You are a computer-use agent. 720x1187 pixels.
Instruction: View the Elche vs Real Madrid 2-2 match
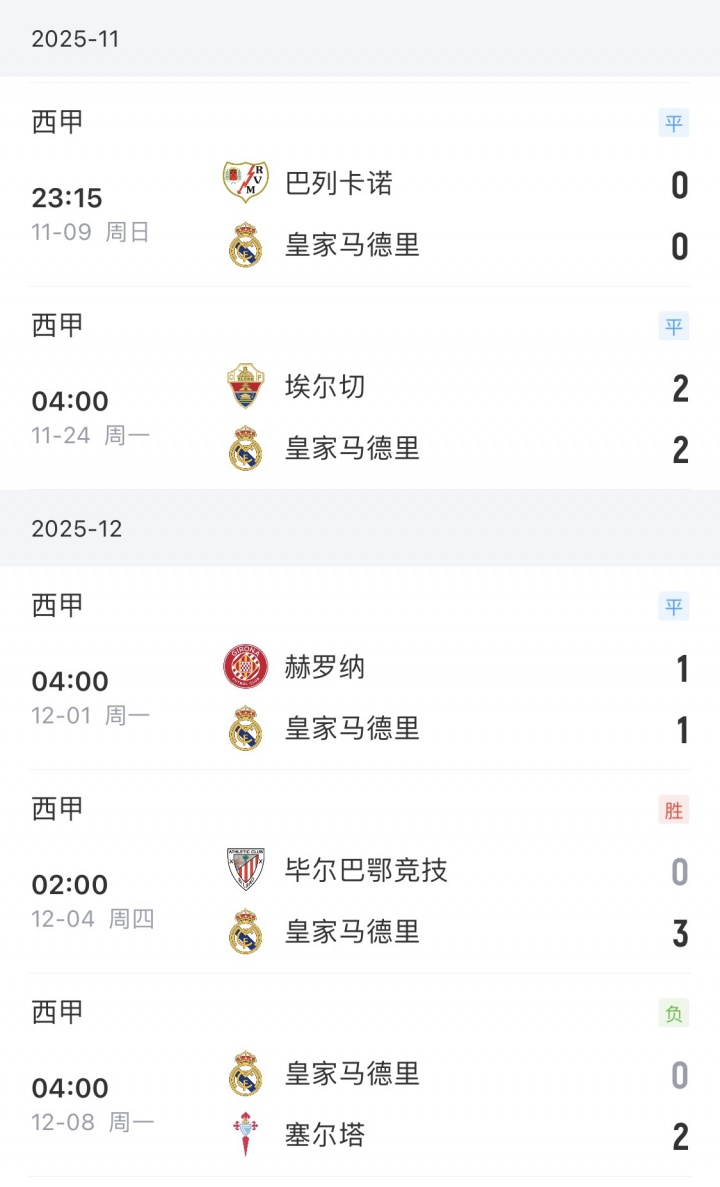click(360, 417)
